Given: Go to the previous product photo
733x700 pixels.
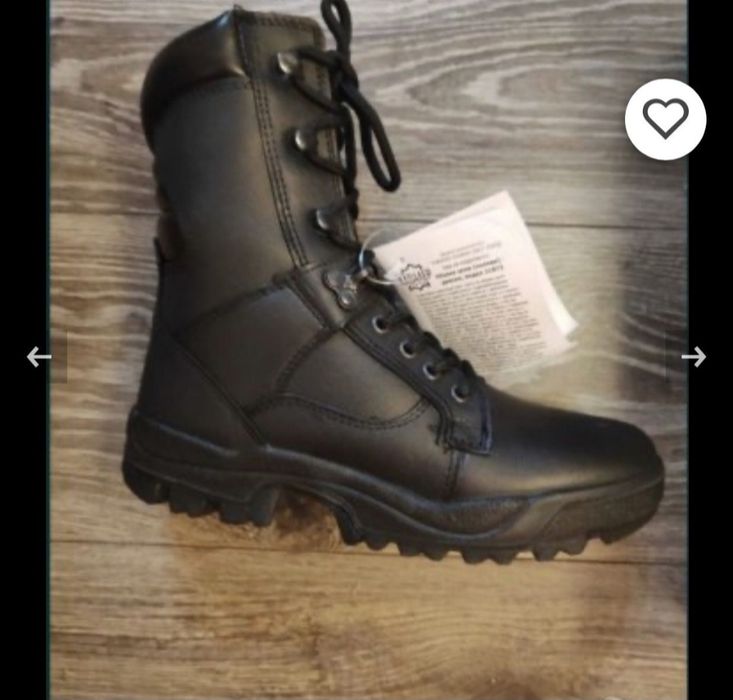Looking at the screenshot, I should click(38, 357).
